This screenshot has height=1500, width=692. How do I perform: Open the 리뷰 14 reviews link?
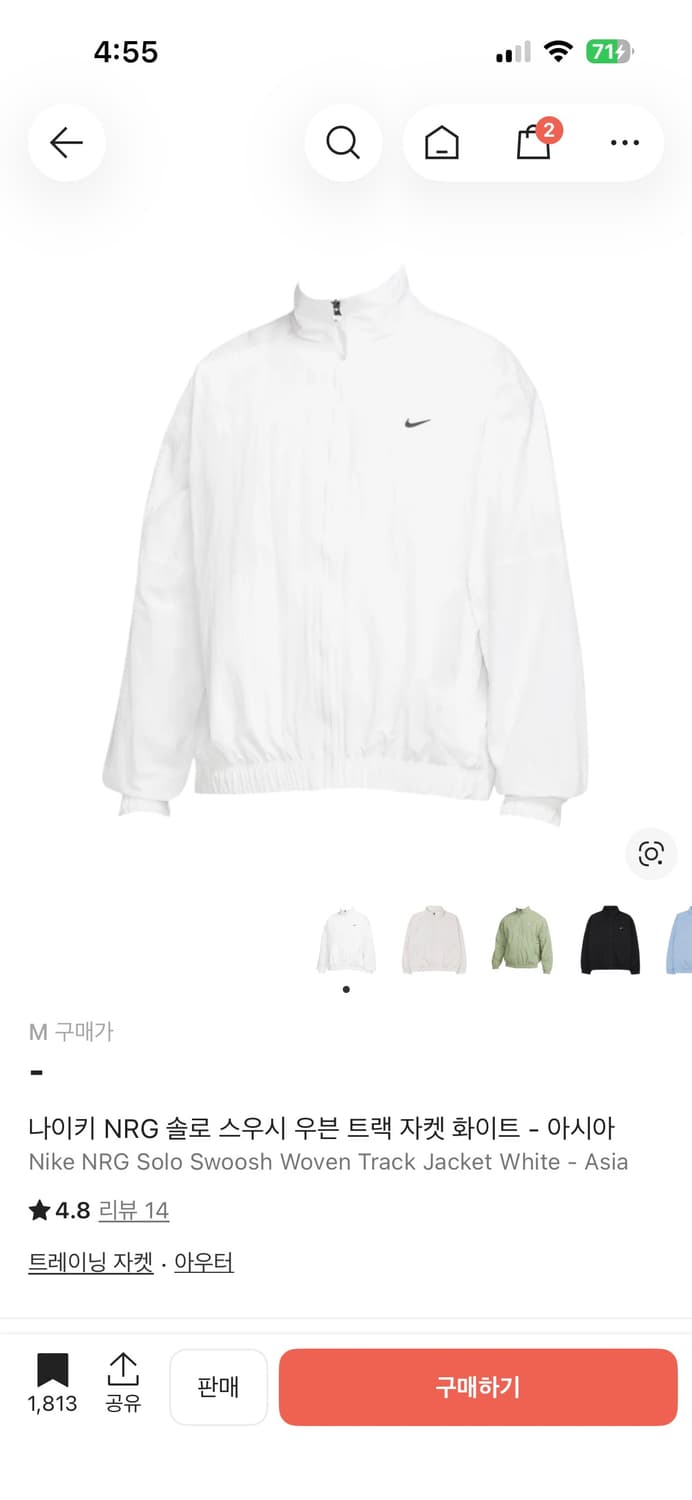(x=134, y=1211)
